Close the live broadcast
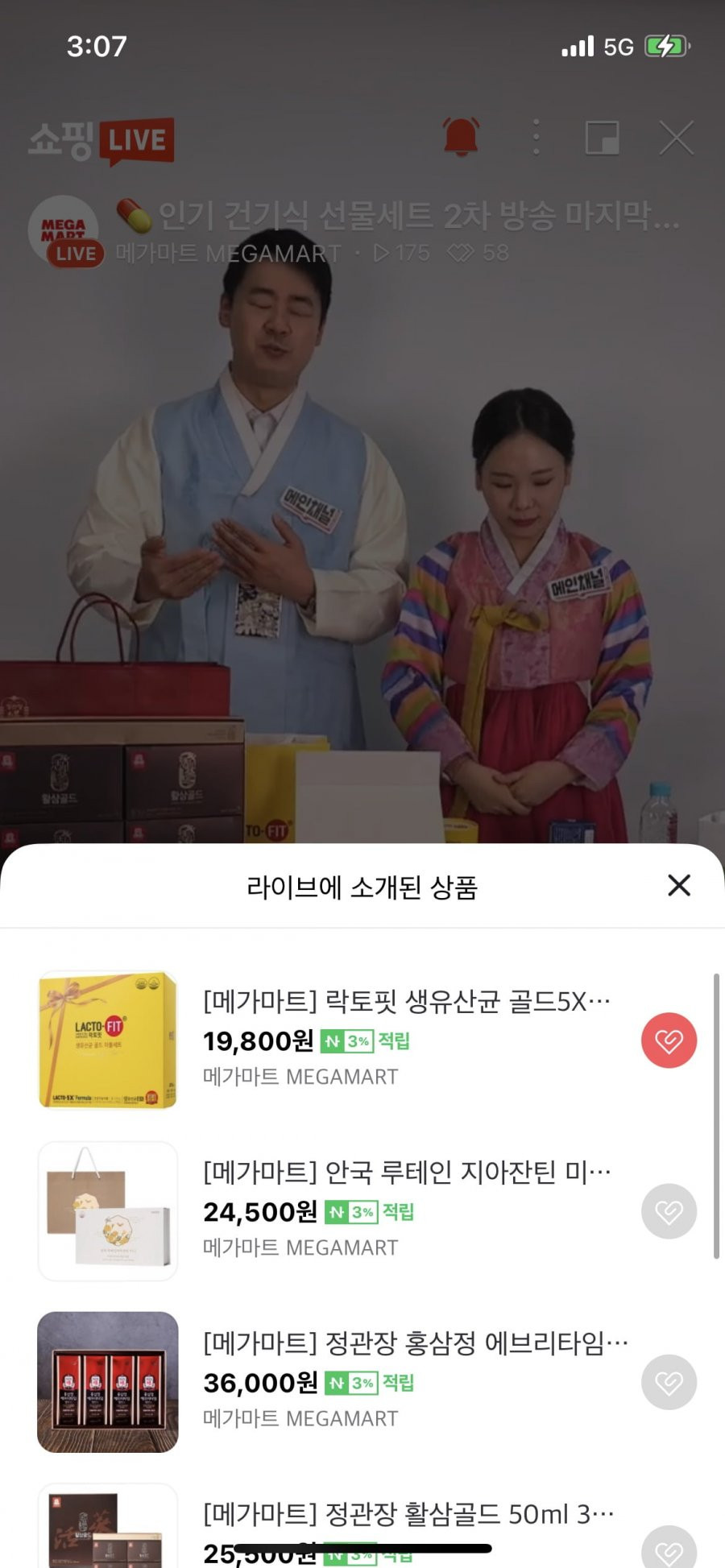The width and height of the screenshot is (725, 1568). coord(676,138)
